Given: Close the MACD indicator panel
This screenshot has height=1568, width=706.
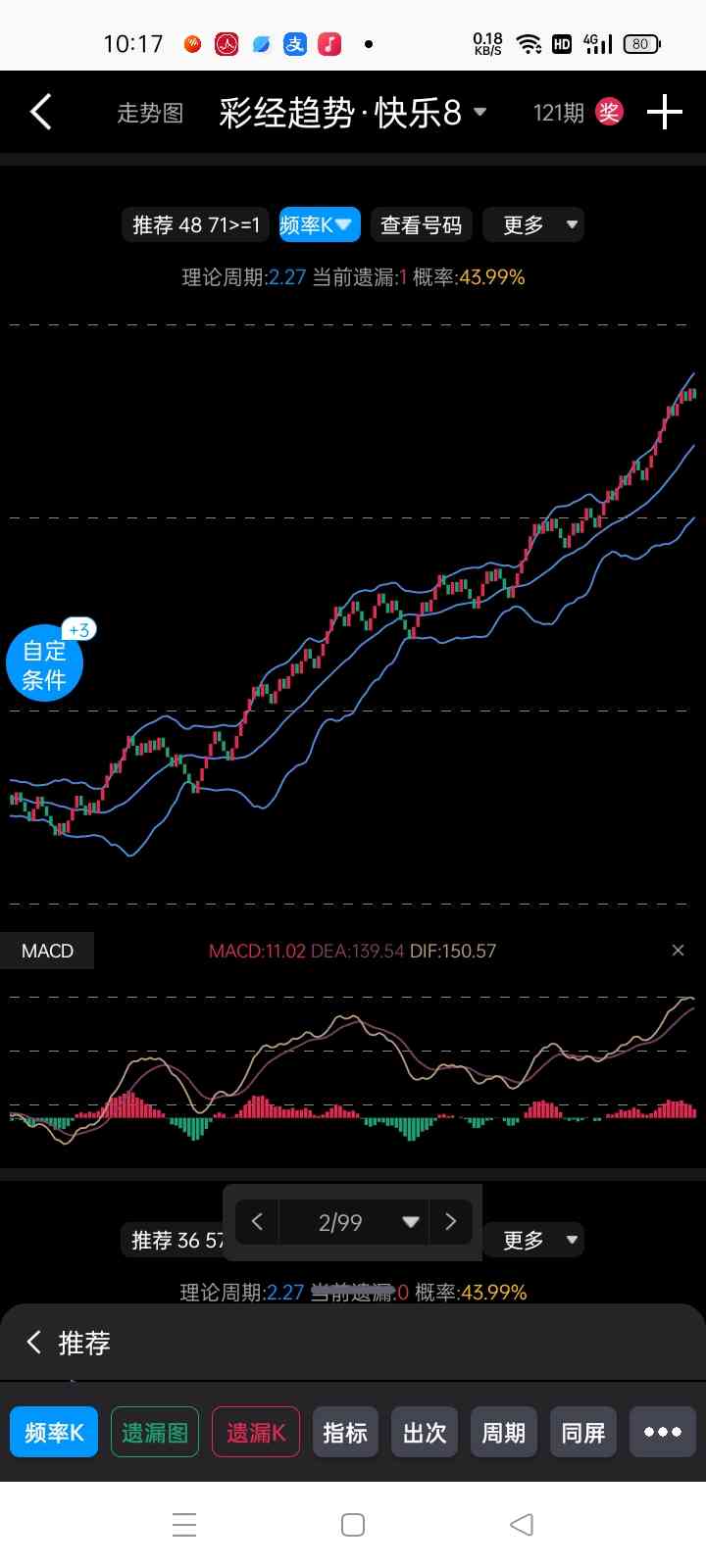Looking at the screenshot, I should pyautogui.click(x=678, y=951).
